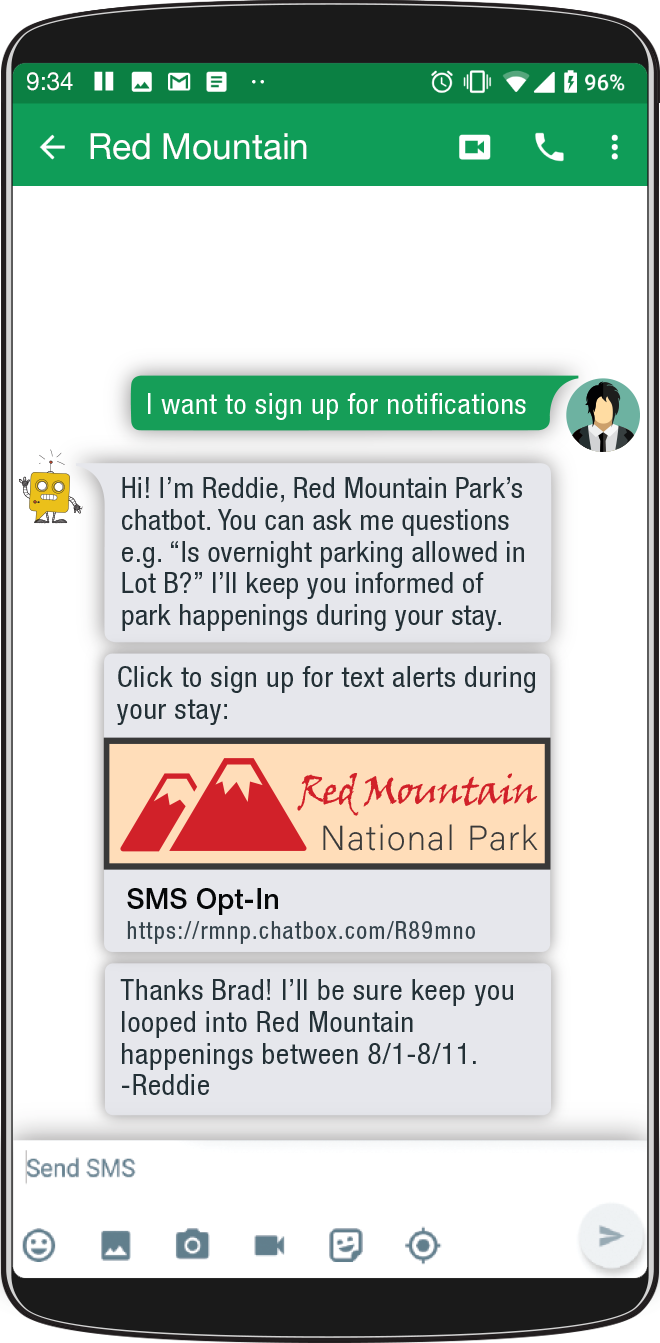Record a video to attach

[269, 1245]
